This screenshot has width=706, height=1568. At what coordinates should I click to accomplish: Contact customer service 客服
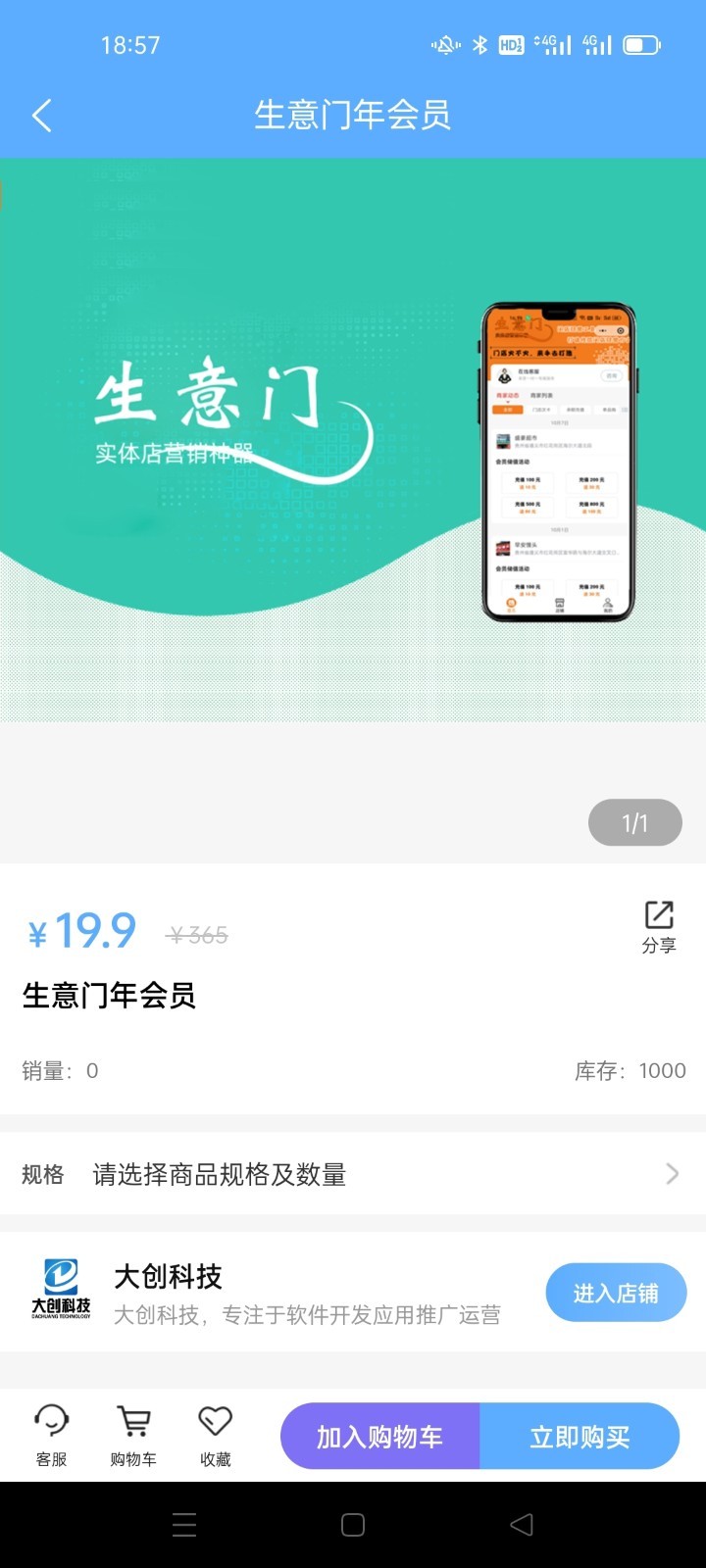(51, 1436)
